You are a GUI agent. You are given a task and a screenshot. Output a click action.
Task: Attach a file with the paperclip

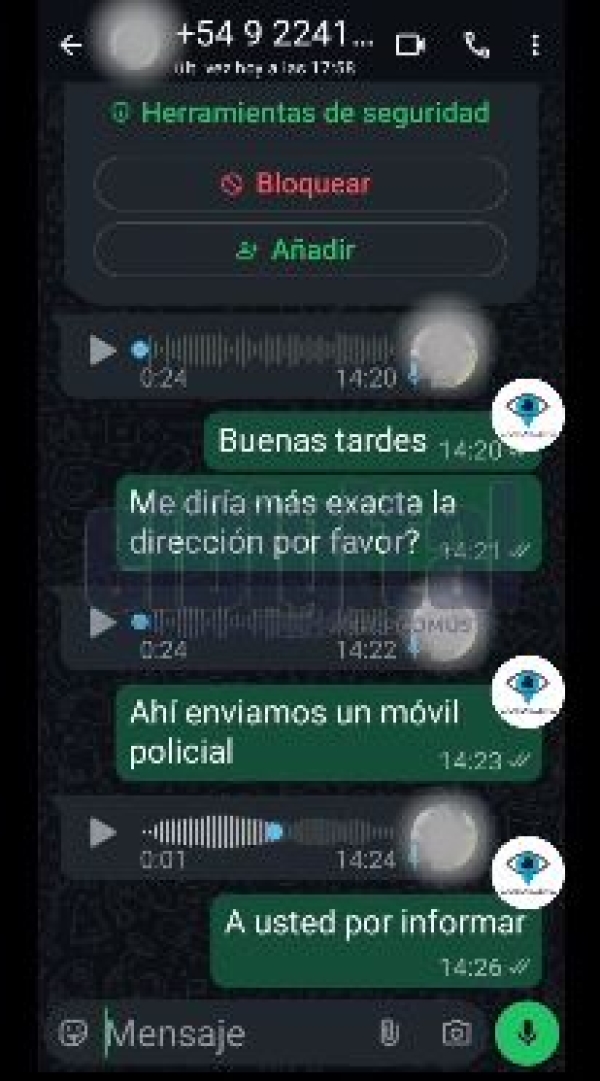(x=389, y=1033)
